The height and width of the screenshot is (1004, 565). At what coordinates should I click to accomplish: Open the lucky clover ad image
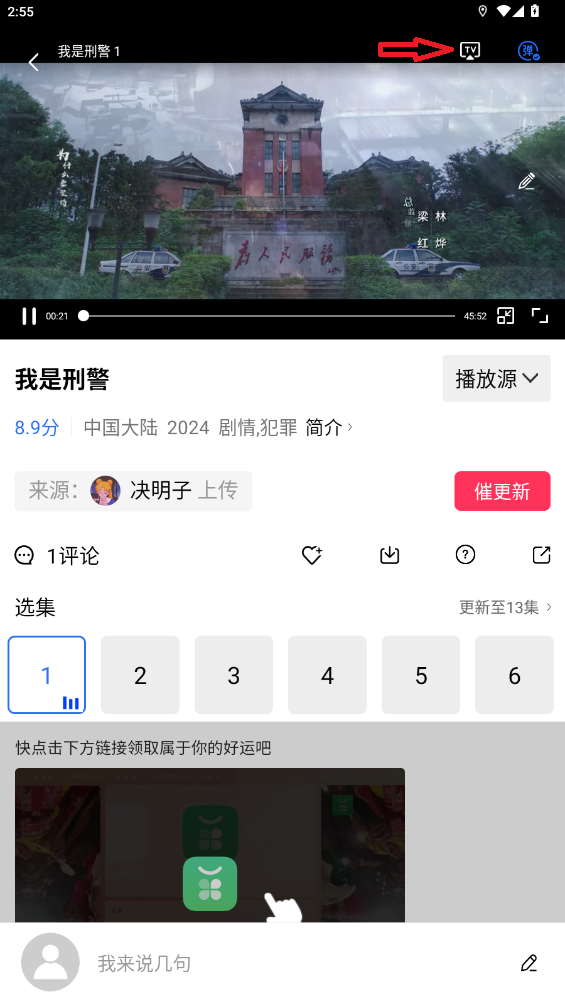tap(210, 845)
